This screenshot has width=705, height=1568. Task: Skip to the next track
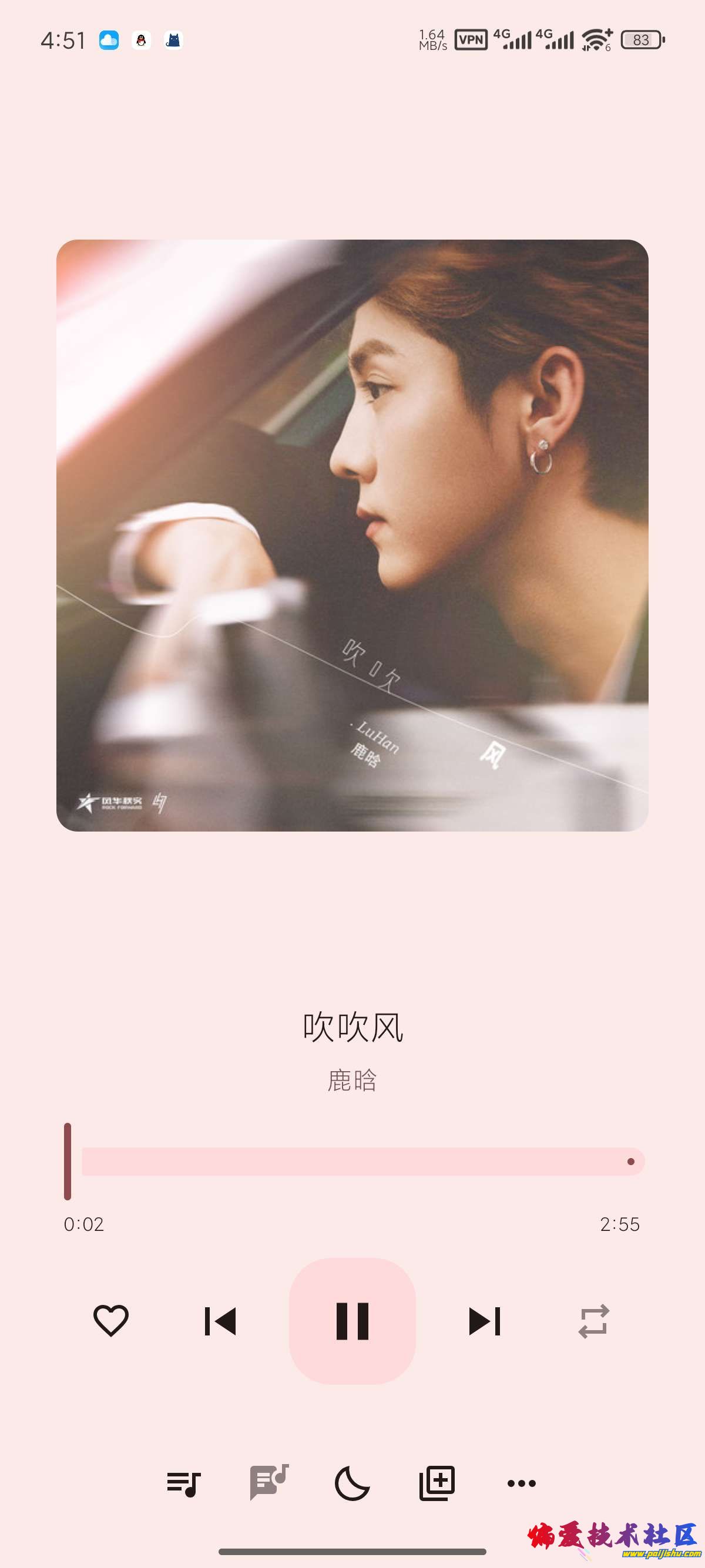click(485, 1321)
